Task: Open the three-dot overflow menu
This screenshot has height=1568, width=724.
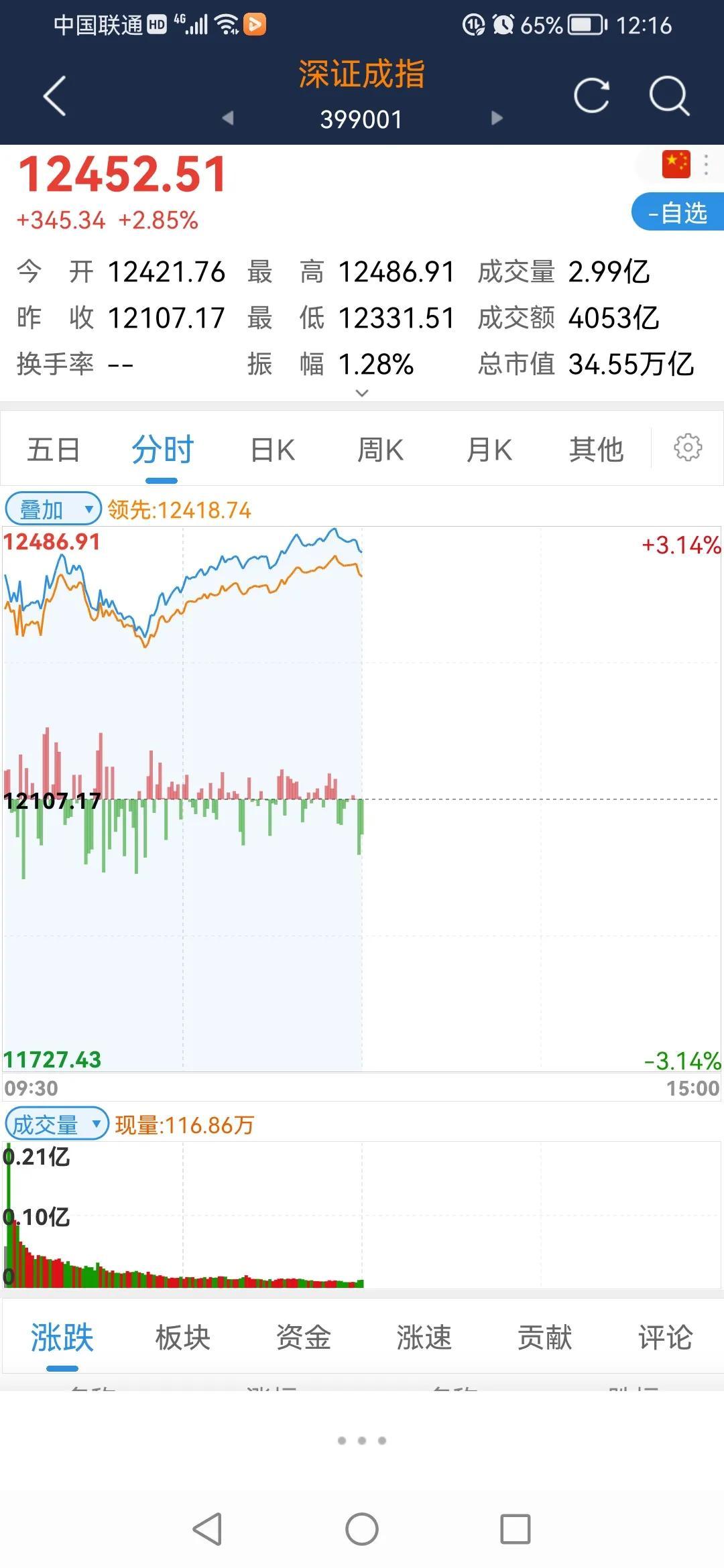Action: (707, 163)
